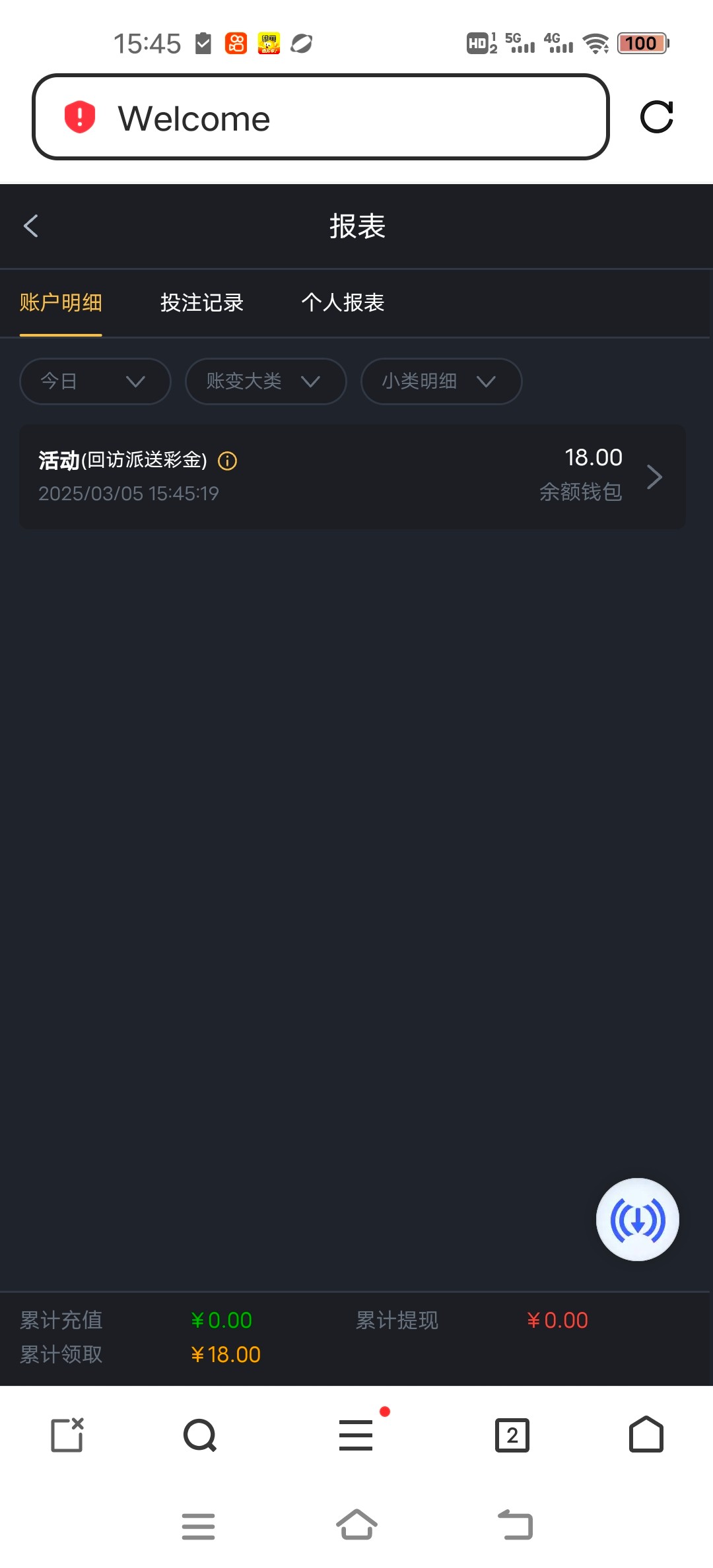Show info for 回访派送彩金 activity
The height and width of the screenshot is (1568, 713).
228,461
